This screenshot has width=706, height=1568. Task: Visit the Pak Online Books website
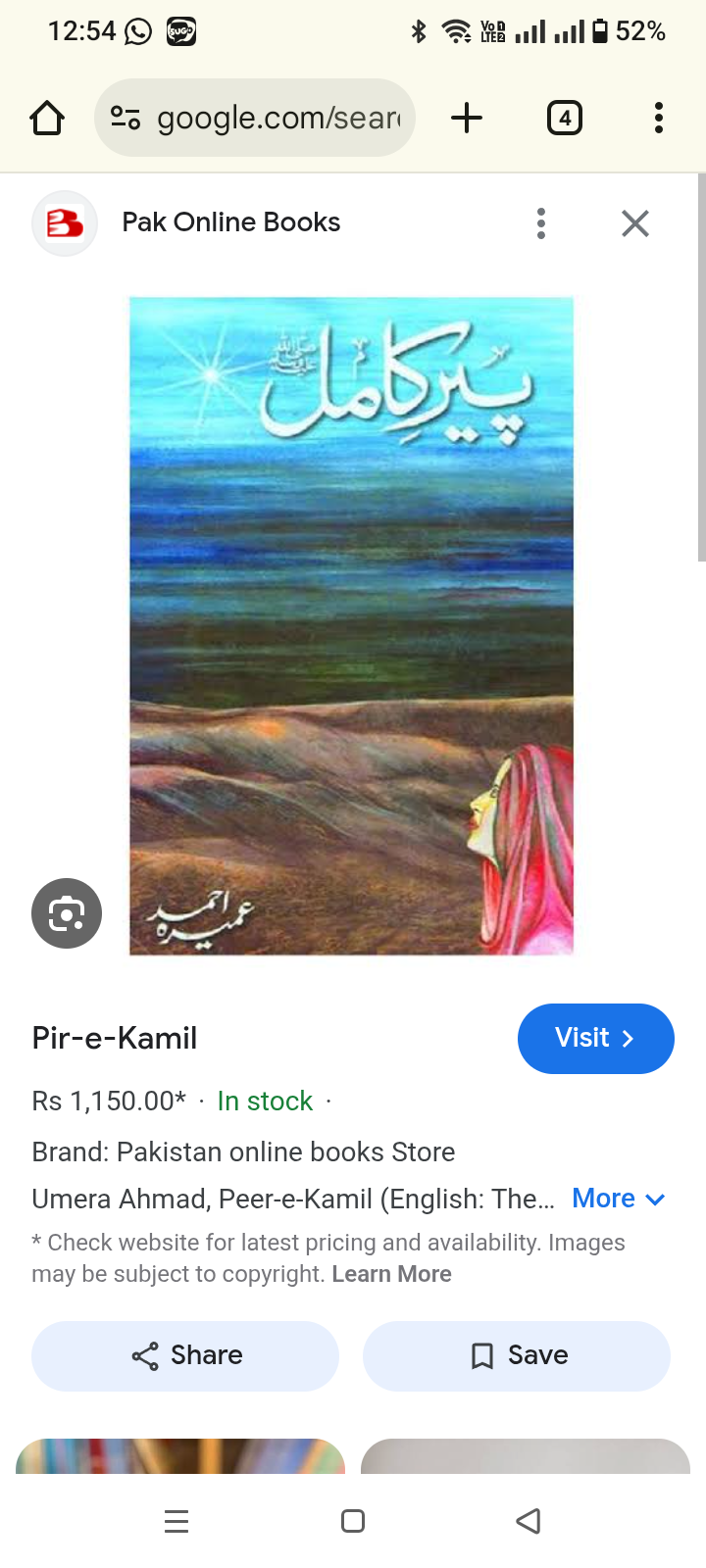point(596,1039)
